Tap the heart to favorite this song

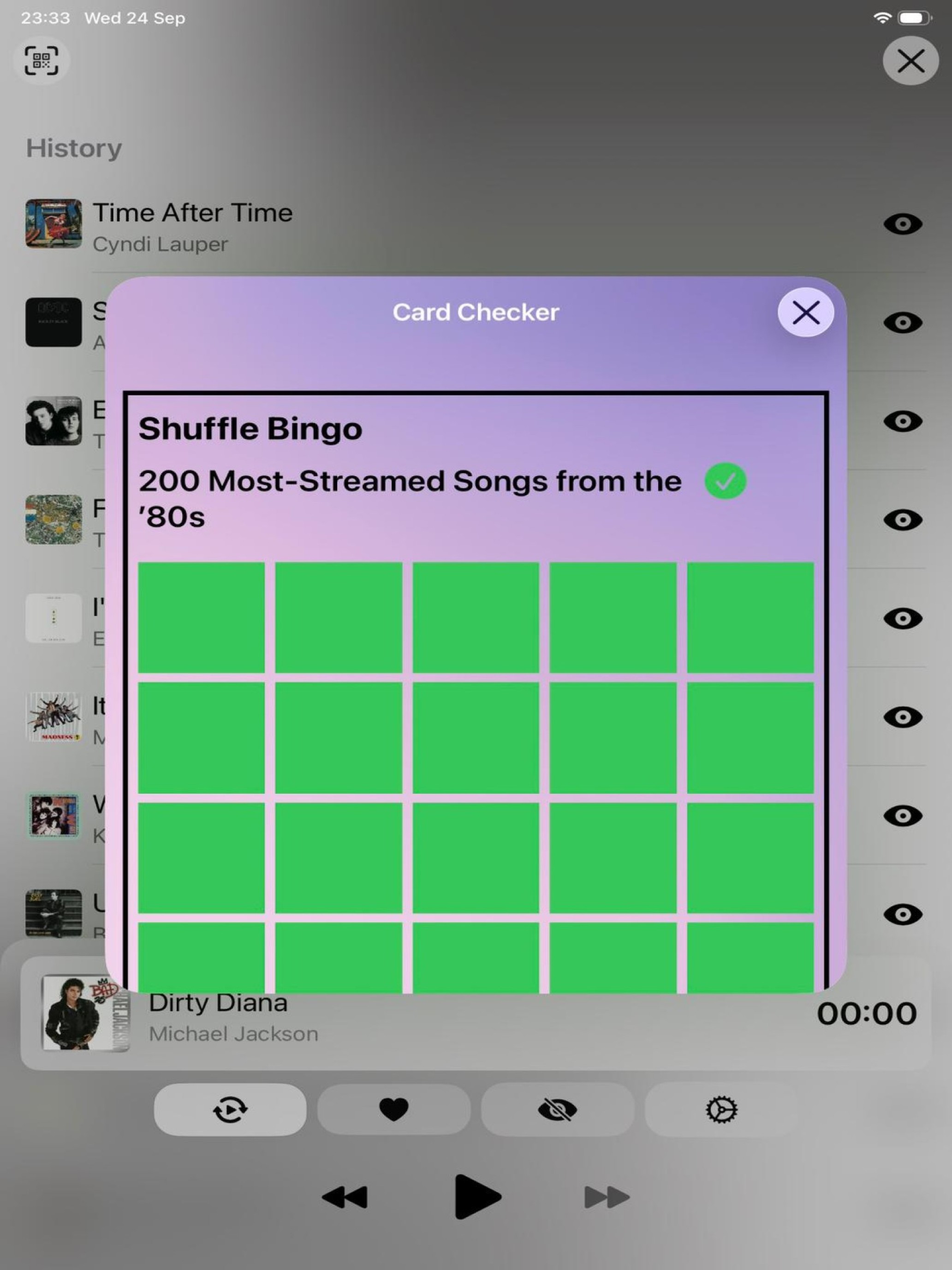coord(393,1109)
